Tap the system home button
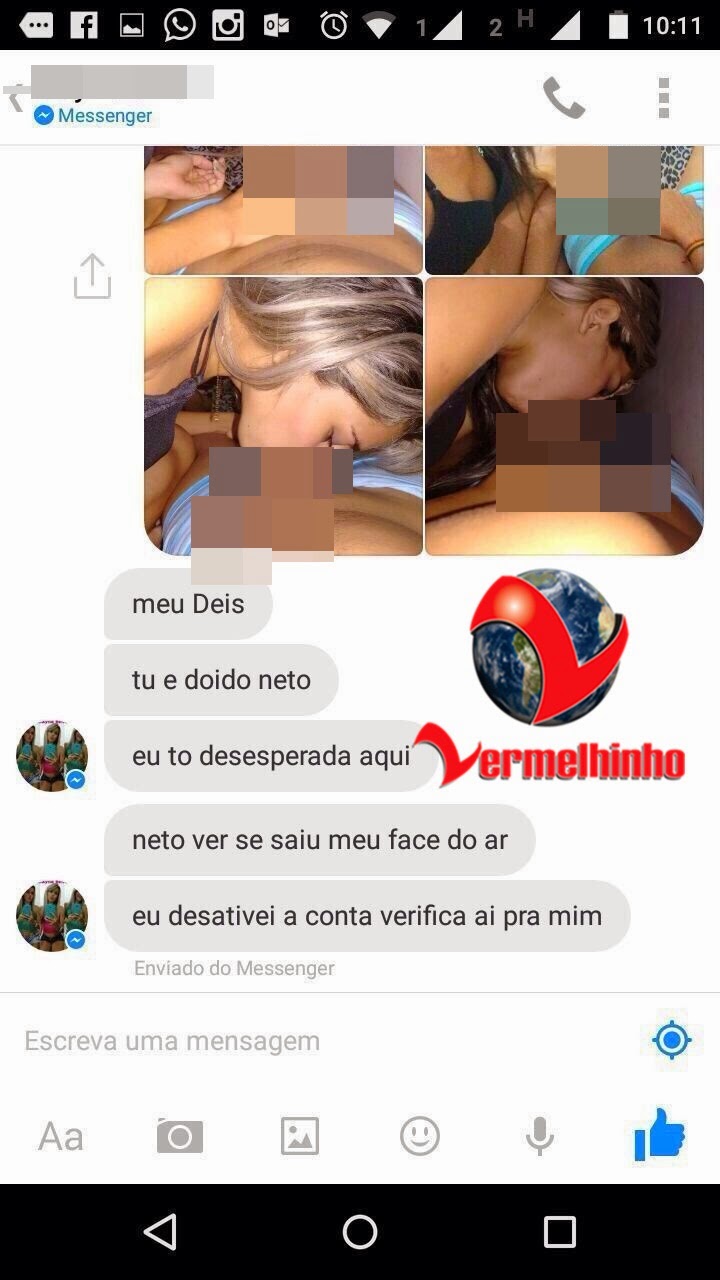Screen dimensions: 720x1280 [360, 1232]
